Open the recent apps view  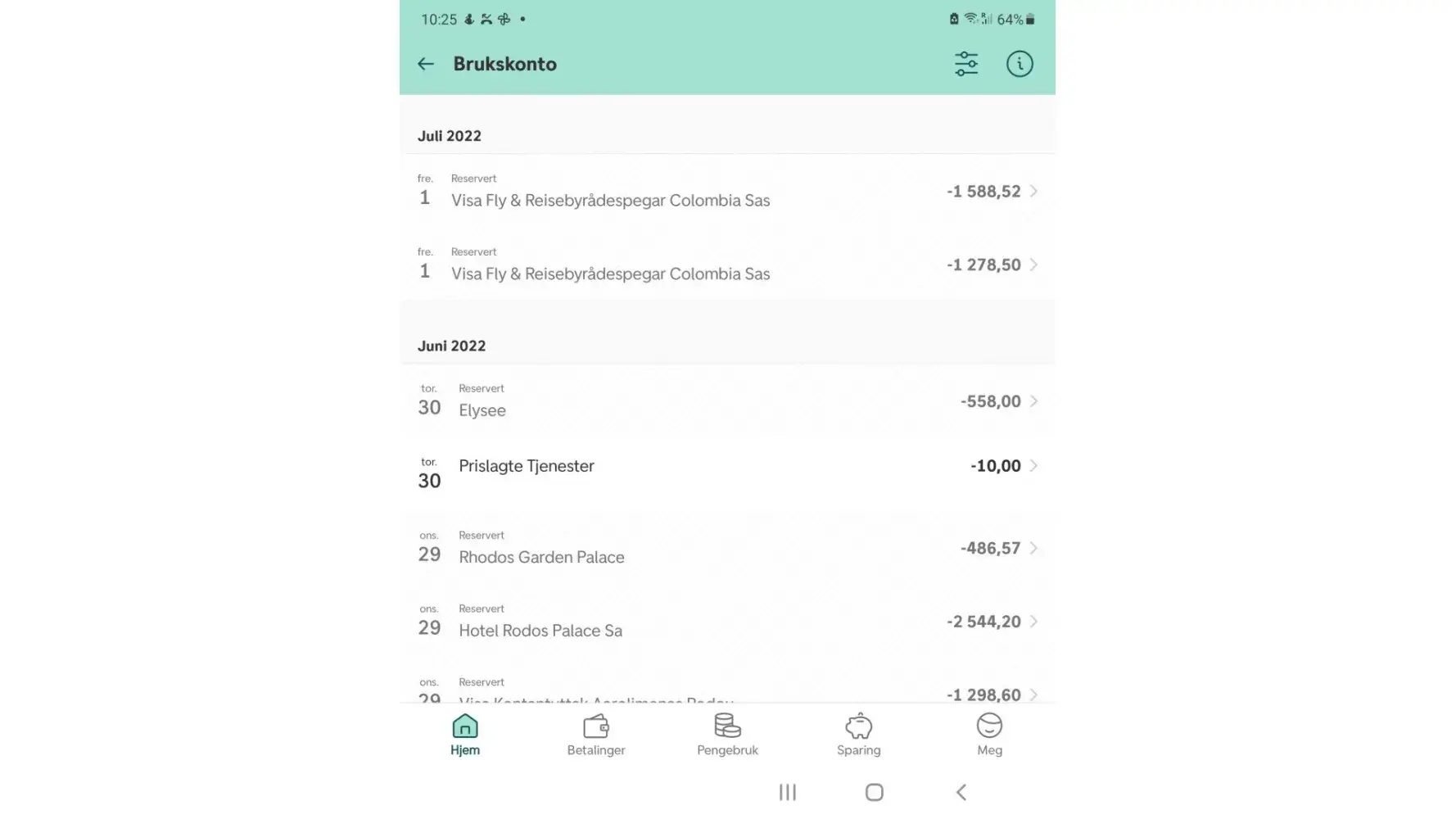tap(787, 792)
